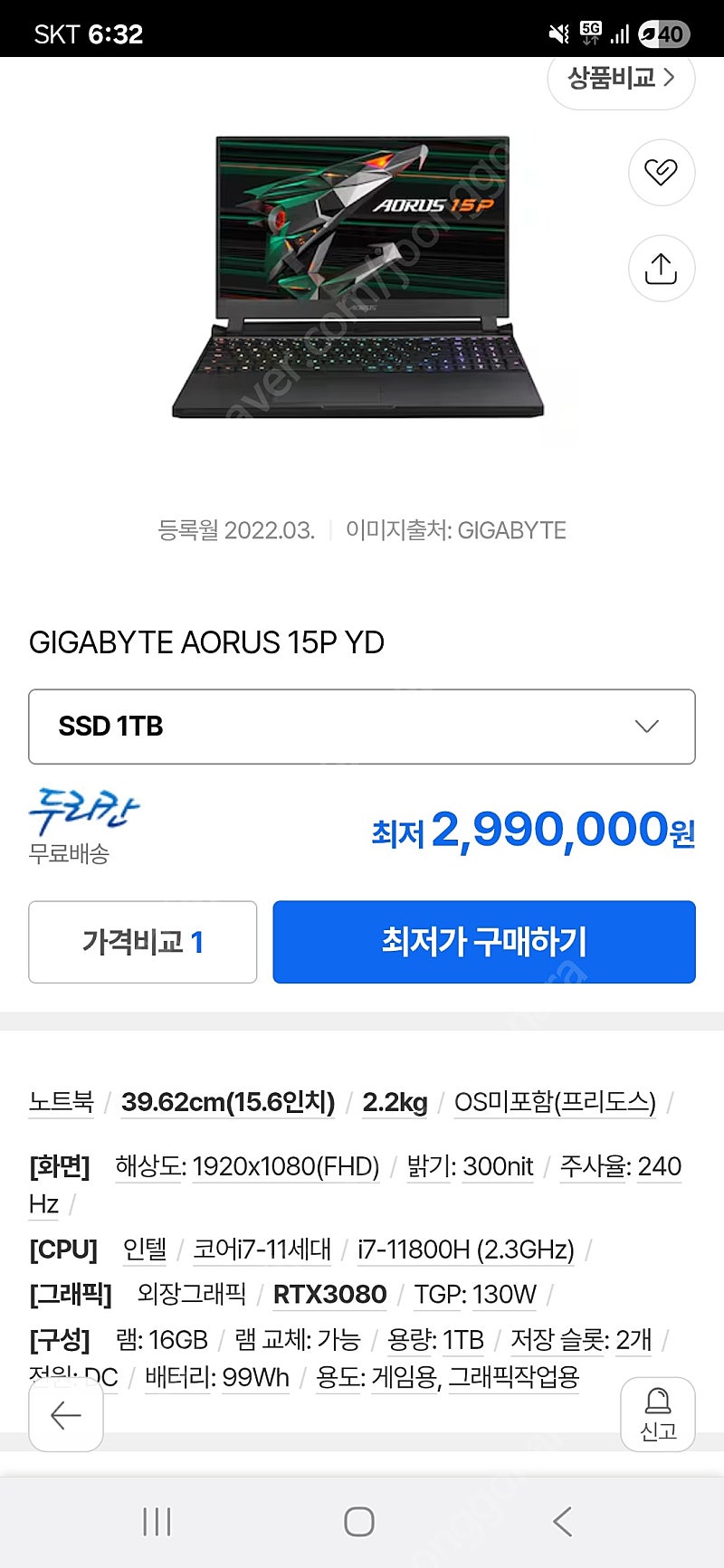Open 가격비교 1 price comparison
Screen dimensions: 724x1568
tap(143, 942)
